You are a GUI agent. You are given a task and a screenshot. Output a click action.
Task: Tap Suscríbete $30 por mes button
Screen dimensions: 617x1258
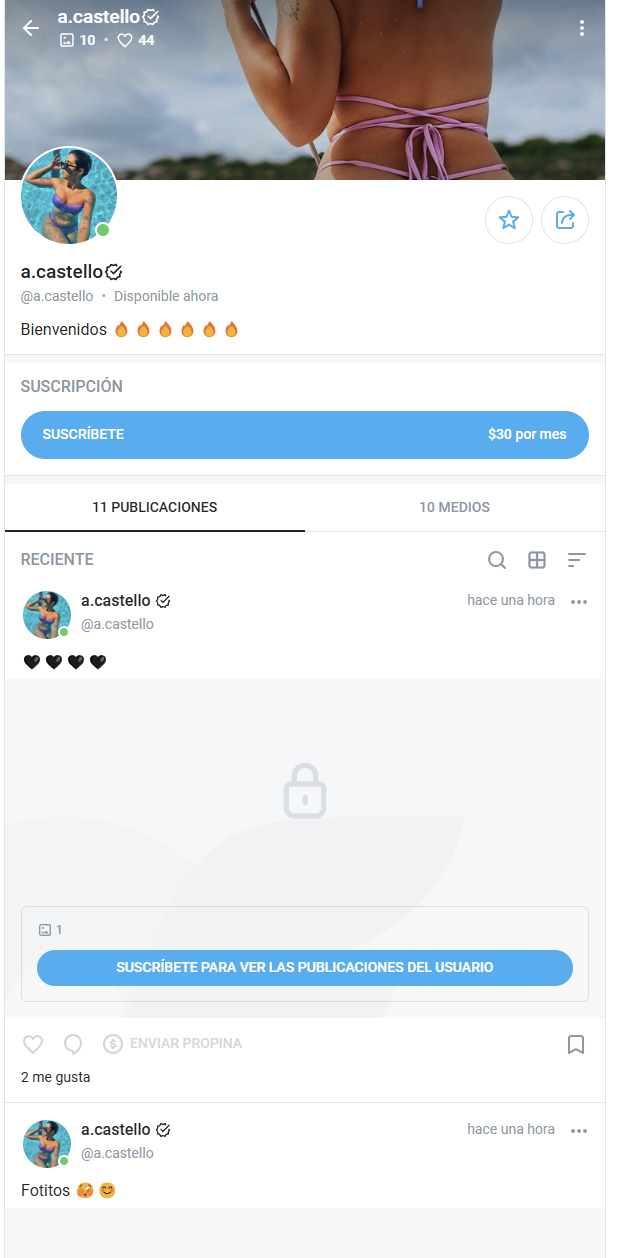305,435
